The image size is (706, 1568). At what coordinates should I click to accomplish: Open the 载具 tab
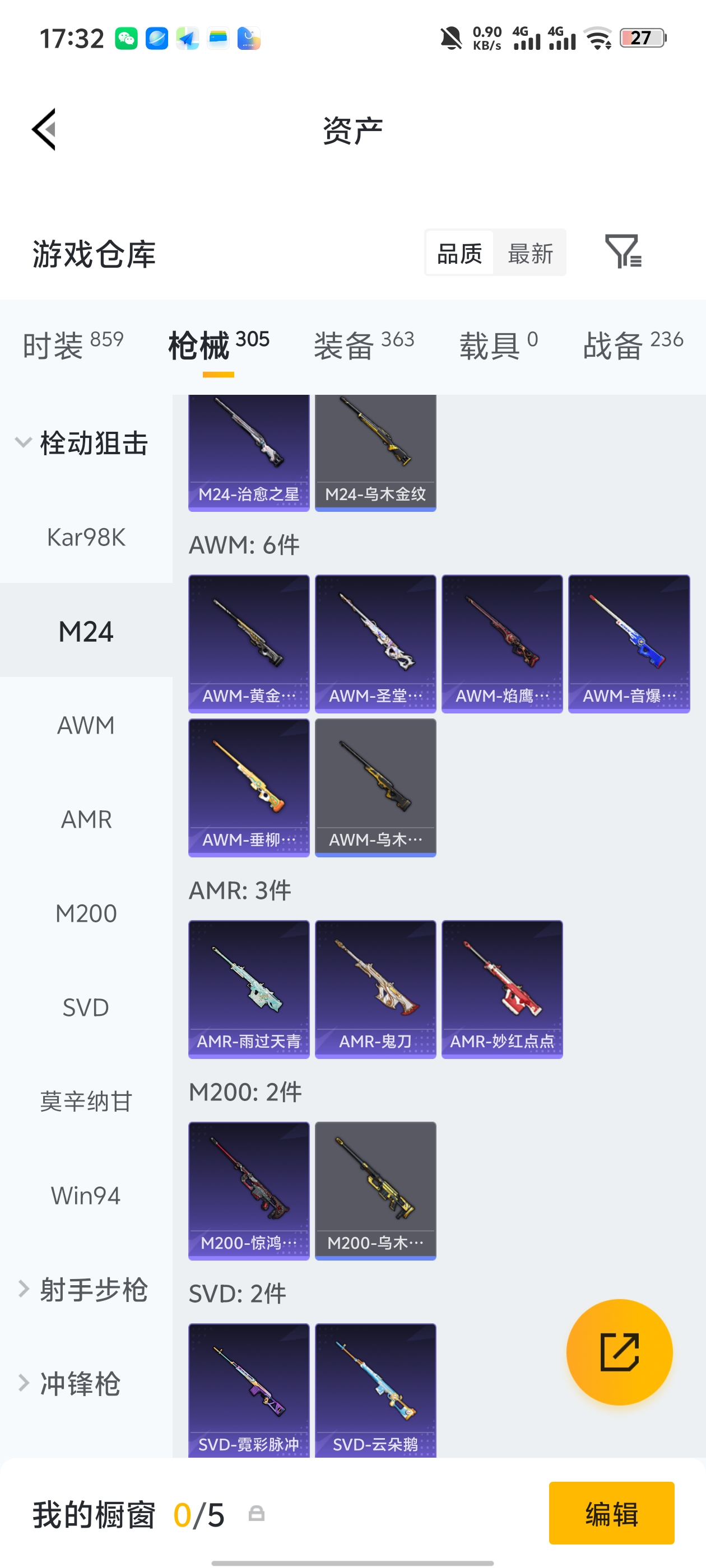click(498, 344)
